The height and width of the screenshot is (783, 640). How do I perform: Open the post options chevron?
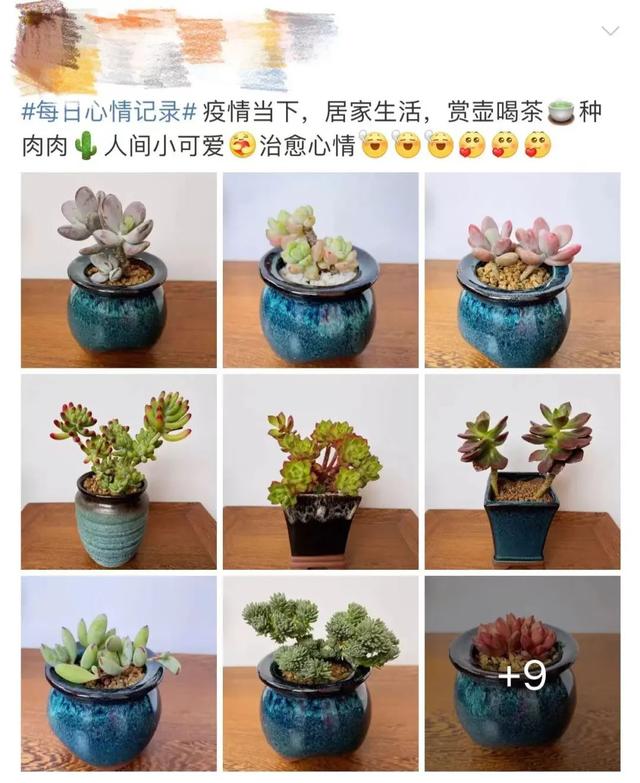tap(609, 31)
